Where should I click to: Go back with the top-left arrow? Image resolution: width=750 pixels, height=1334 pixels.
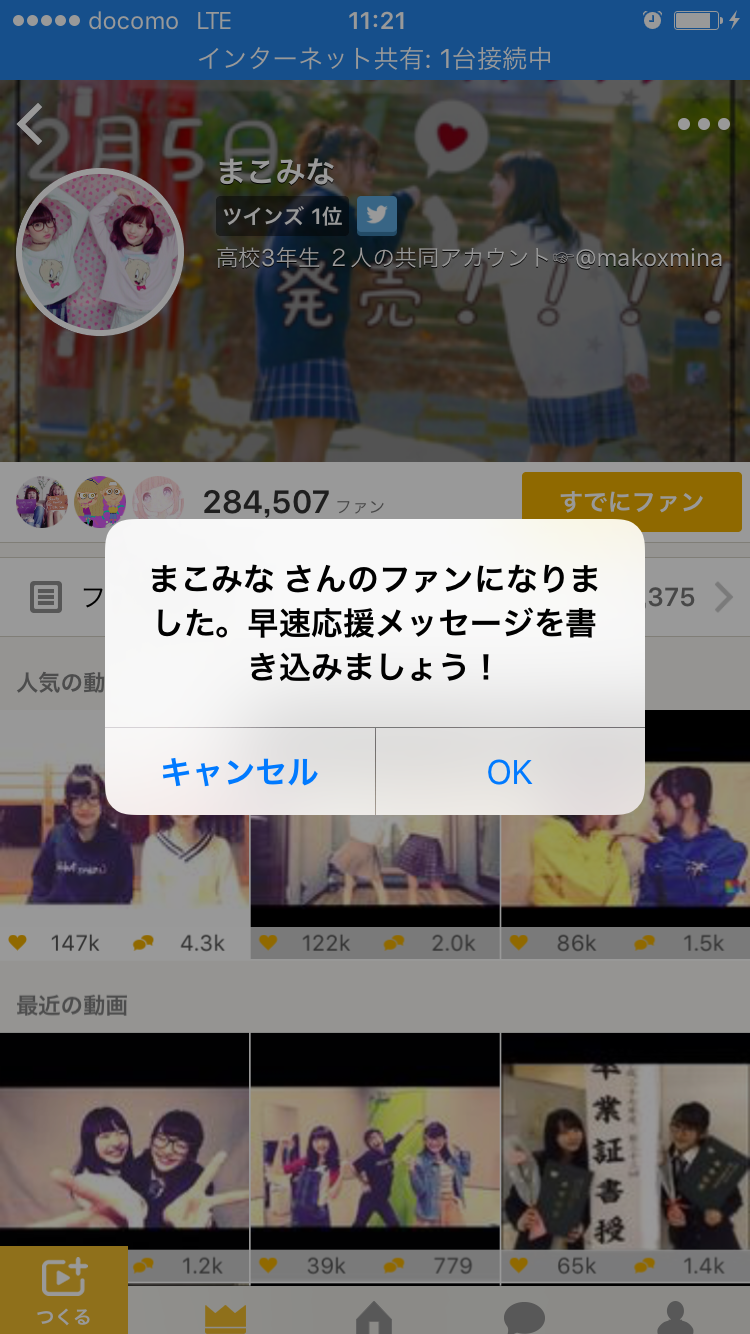click(x=32, y=125)
